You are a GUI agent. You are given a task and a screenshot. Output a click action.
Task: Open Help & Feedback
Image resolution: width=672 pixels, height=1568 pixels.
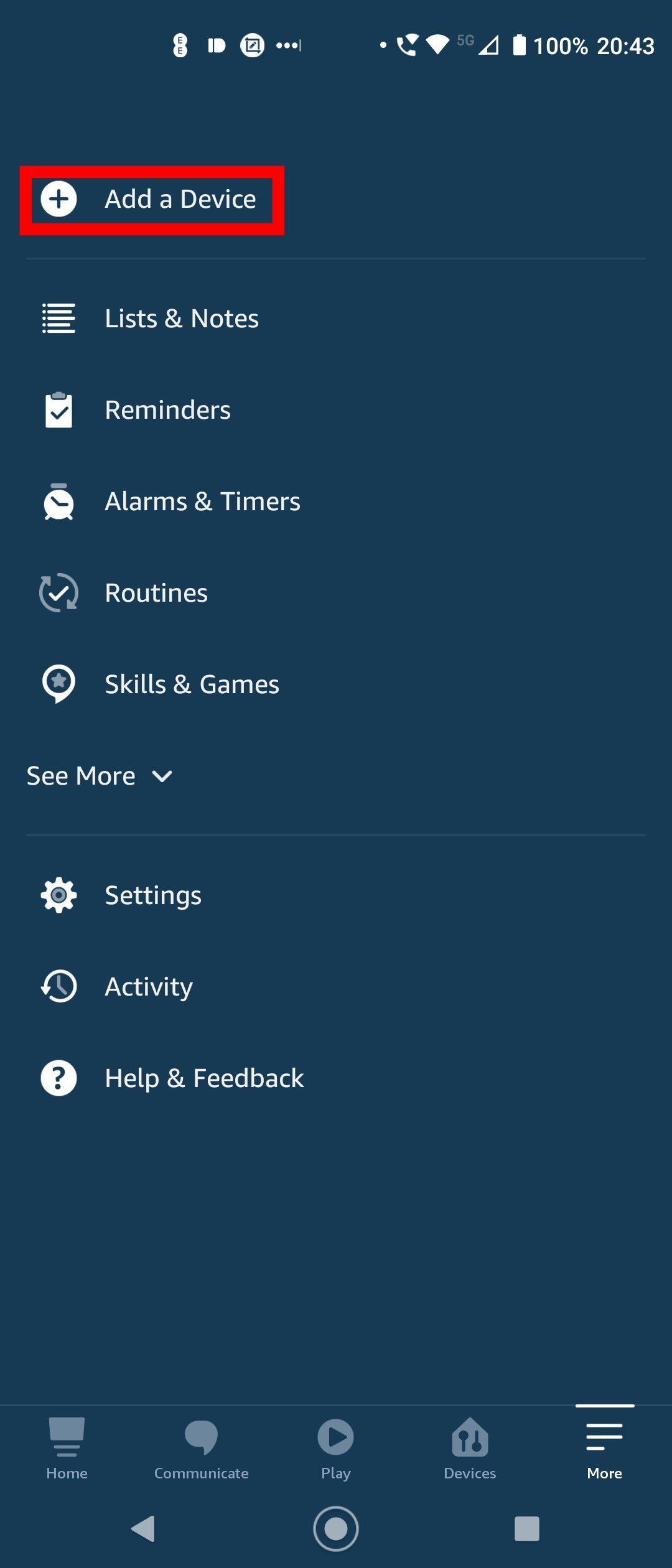[x=203, y=1078]
